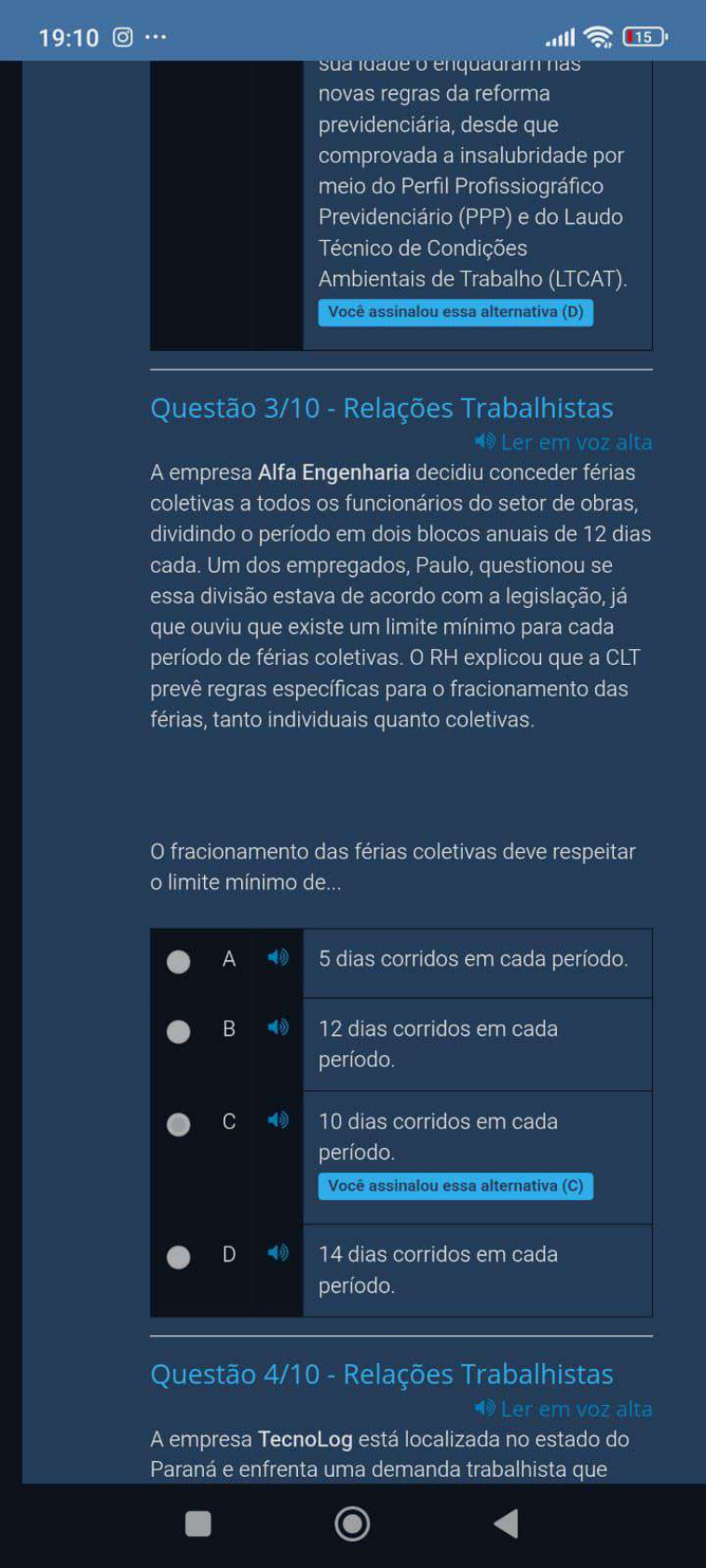Tap Ler em voz alta for Questão 4/10
The image size is (706, 1568).
coord(563,1409)
